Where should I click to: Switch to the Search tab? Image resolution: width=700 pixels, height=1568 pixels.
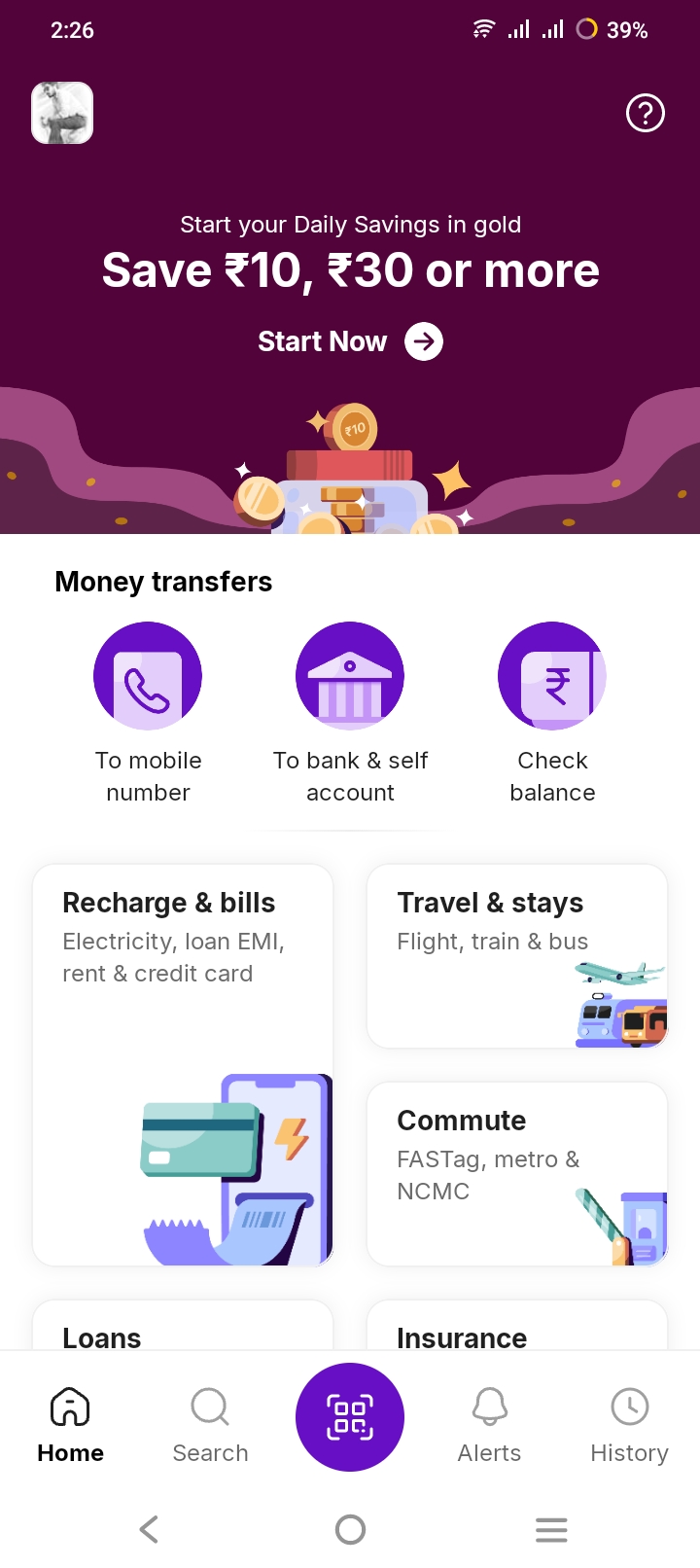210,1425
